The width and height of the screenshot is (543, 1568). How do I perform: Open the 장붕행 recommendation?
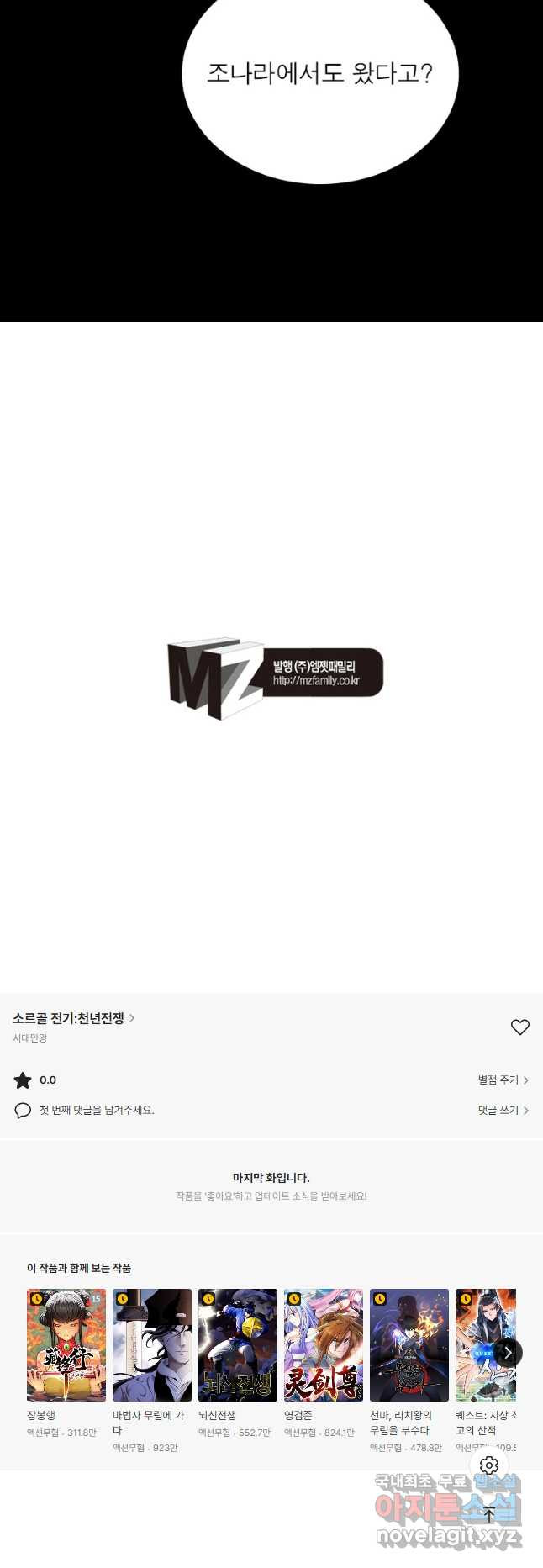[66, 1344]
